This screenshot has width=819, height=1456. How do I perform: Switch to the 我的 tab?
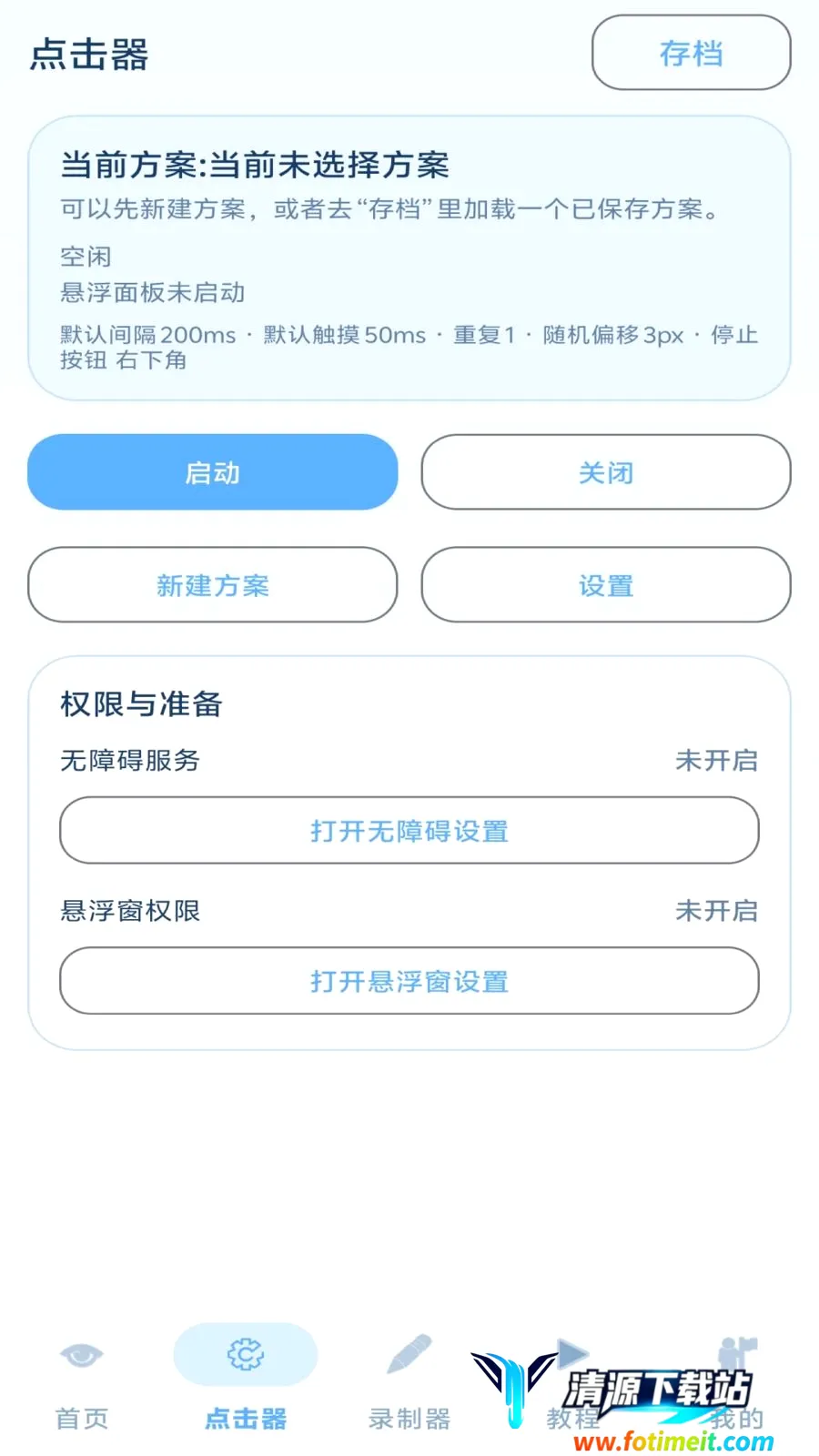coord(737,1382)
